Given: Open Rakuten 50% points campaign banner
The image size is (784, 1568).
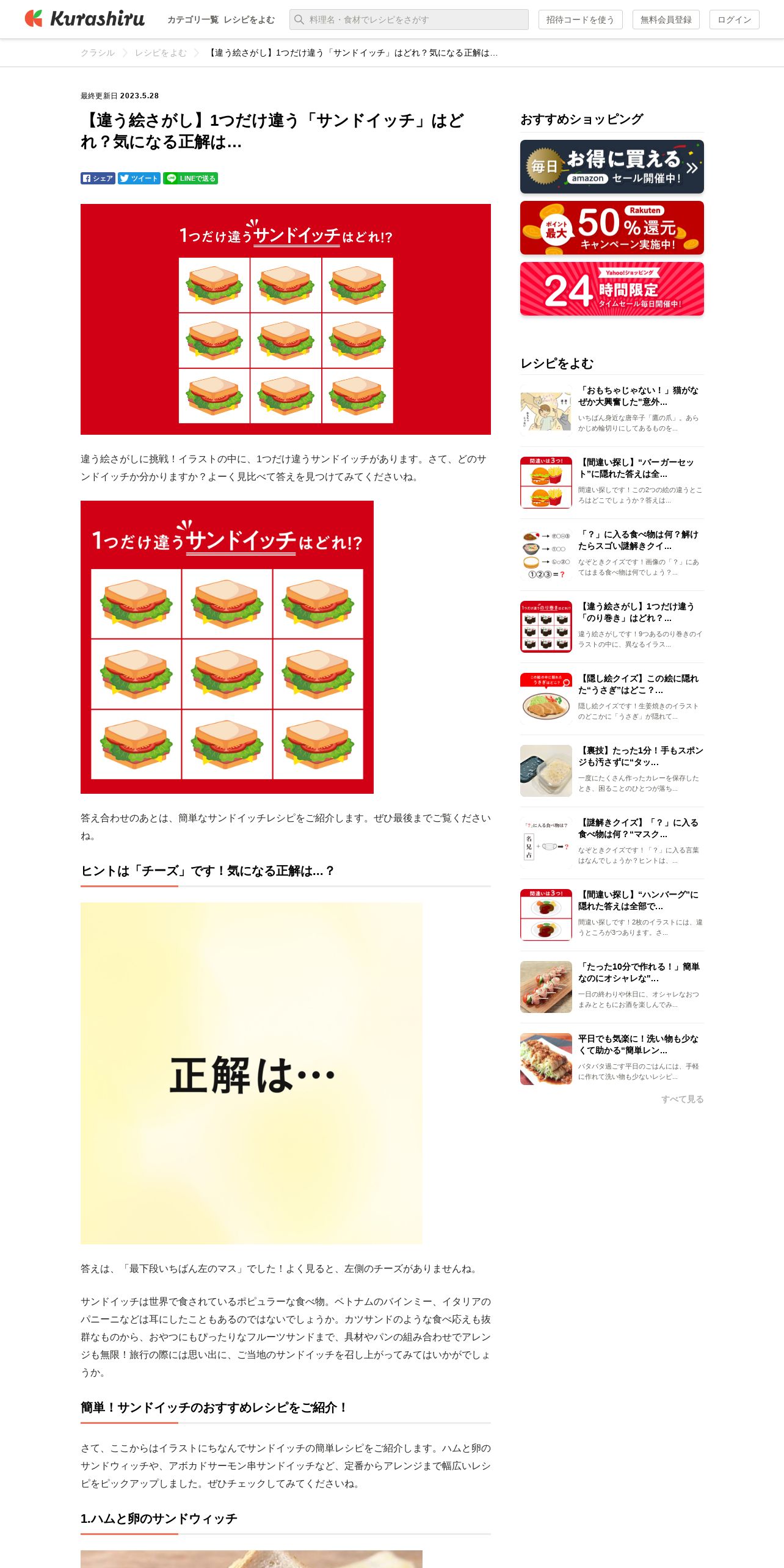Looking at the screenshot, I should pyautogui.click(x=612, y=228).
